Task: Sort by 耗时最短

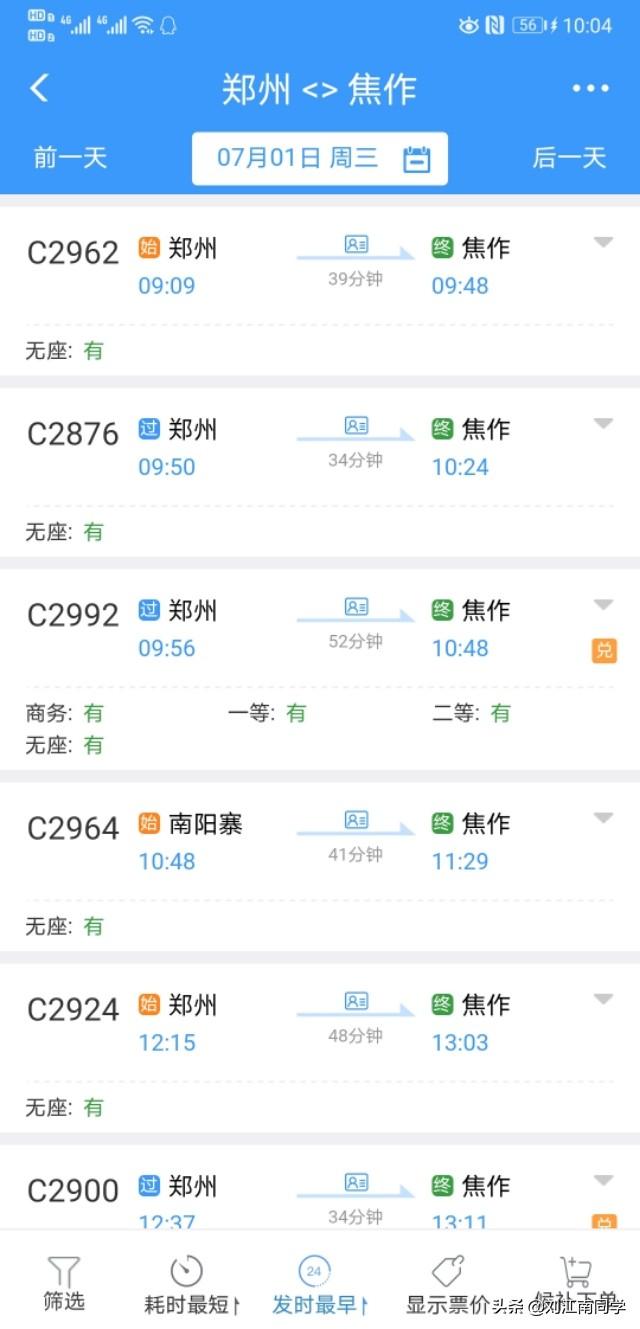Action: click(191, 1285)
